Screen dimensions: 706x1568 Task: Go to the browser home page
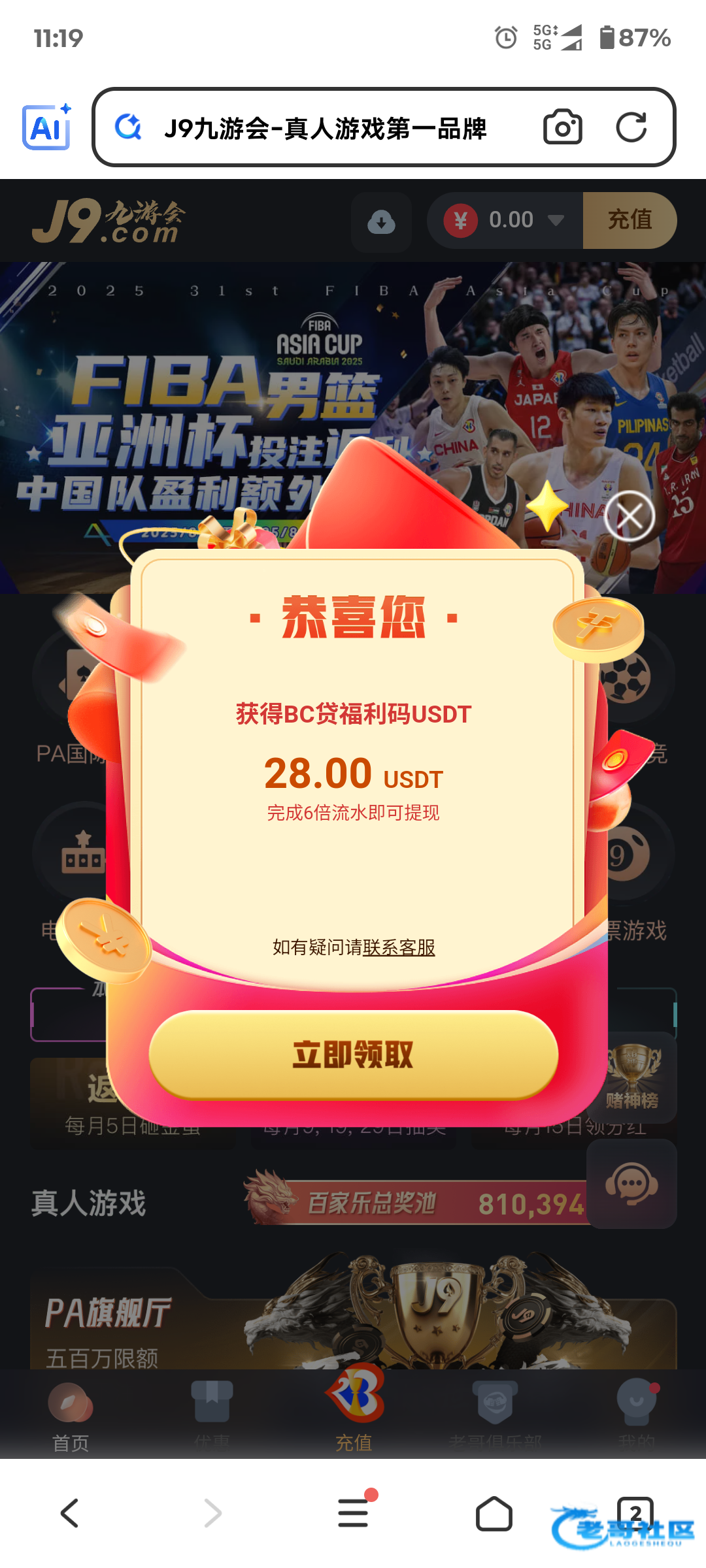coord(494,1514)
